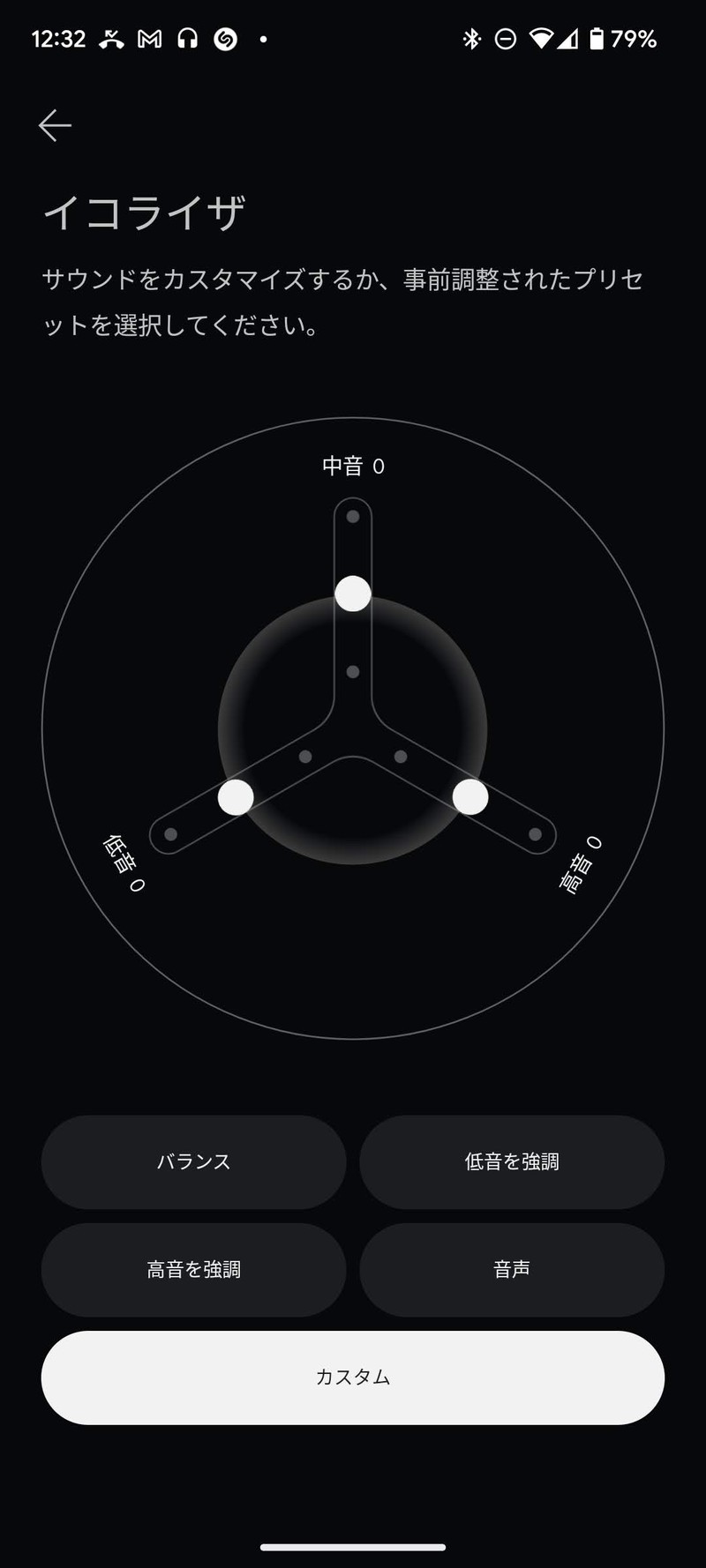Tap the 低音 slider handle
The image size is (706, 1568).
click(236, 797)
